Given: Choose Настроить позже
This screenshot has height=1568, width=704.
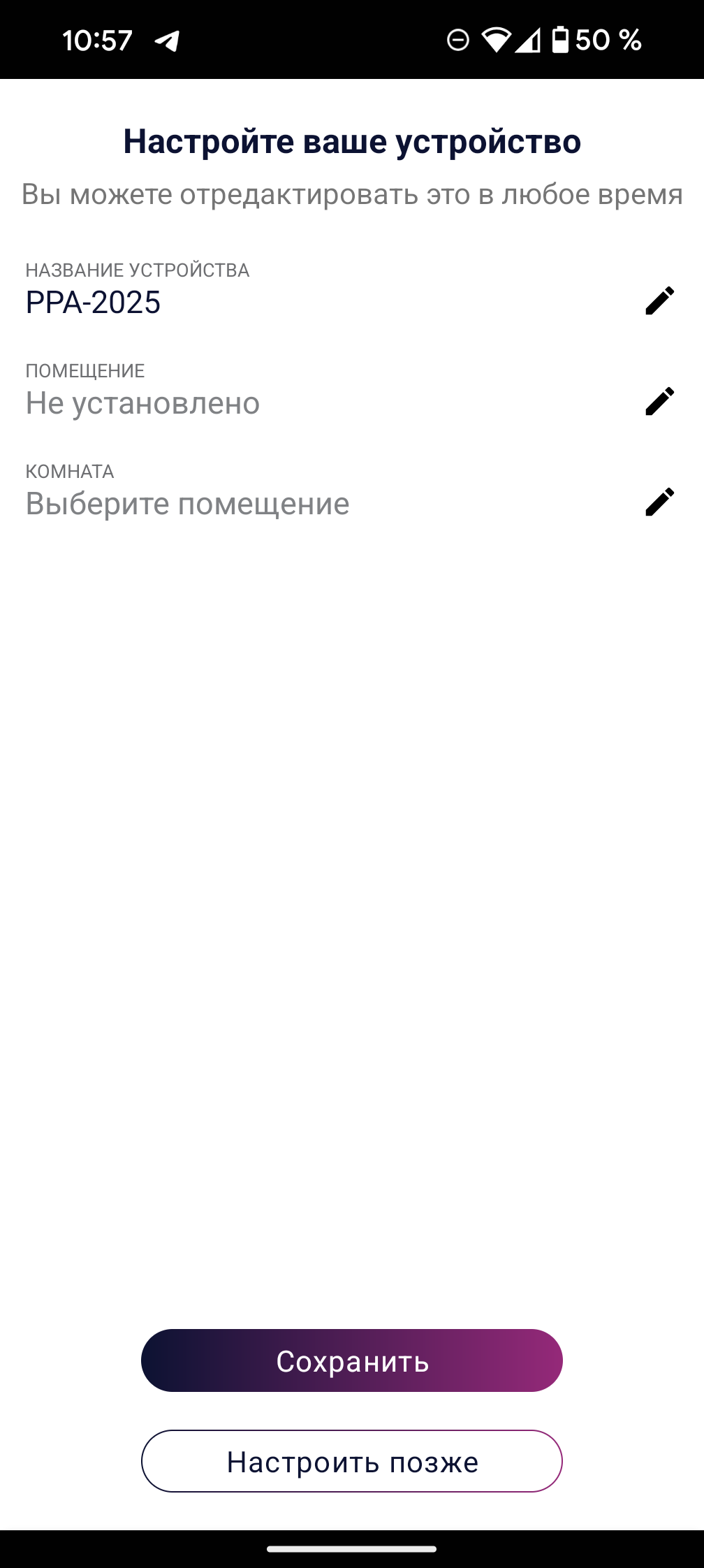Looking at the screenshot, I should tap(352, 1461).
